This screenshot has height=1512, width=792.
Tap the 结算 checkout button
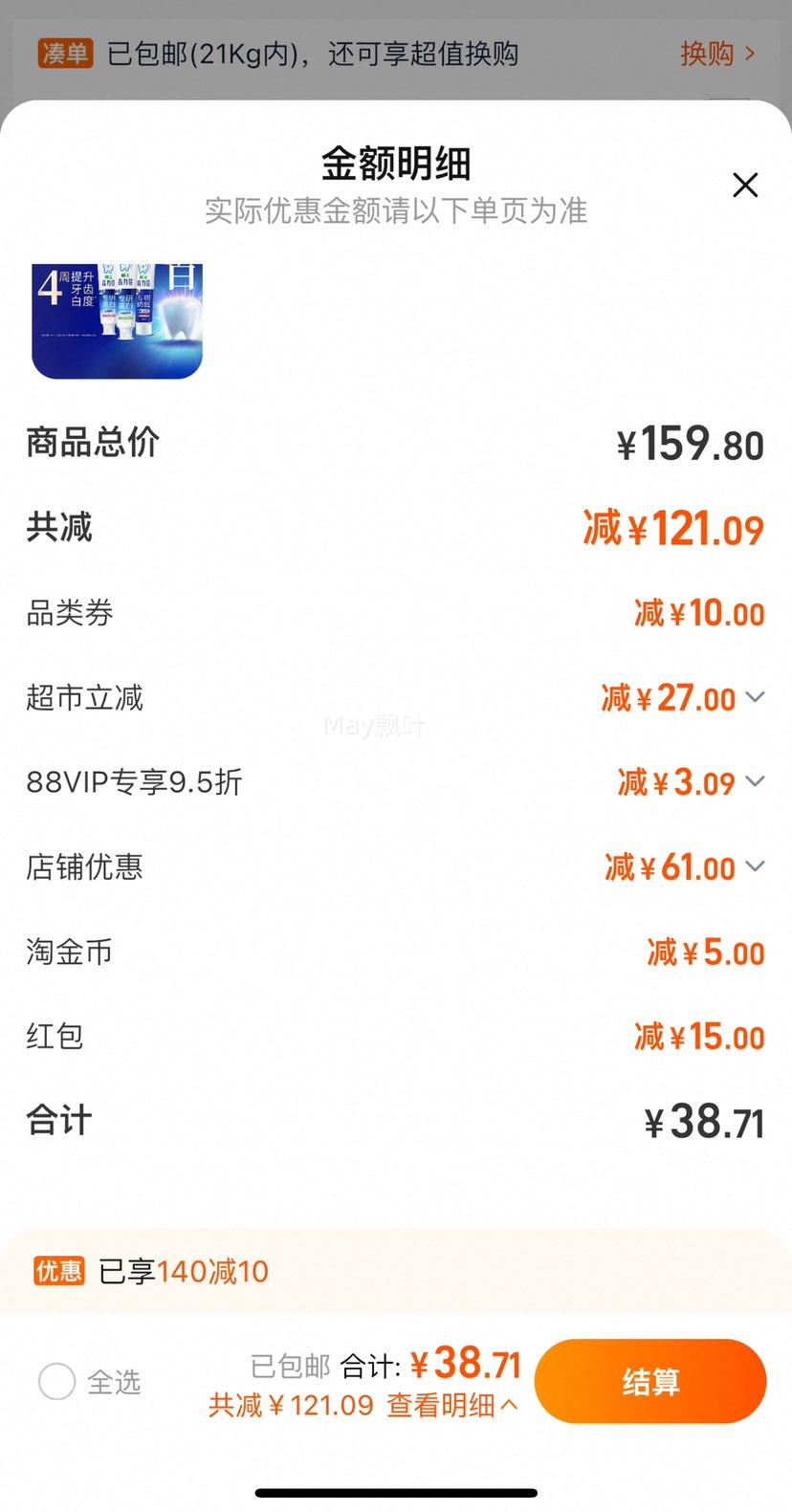650,1381
